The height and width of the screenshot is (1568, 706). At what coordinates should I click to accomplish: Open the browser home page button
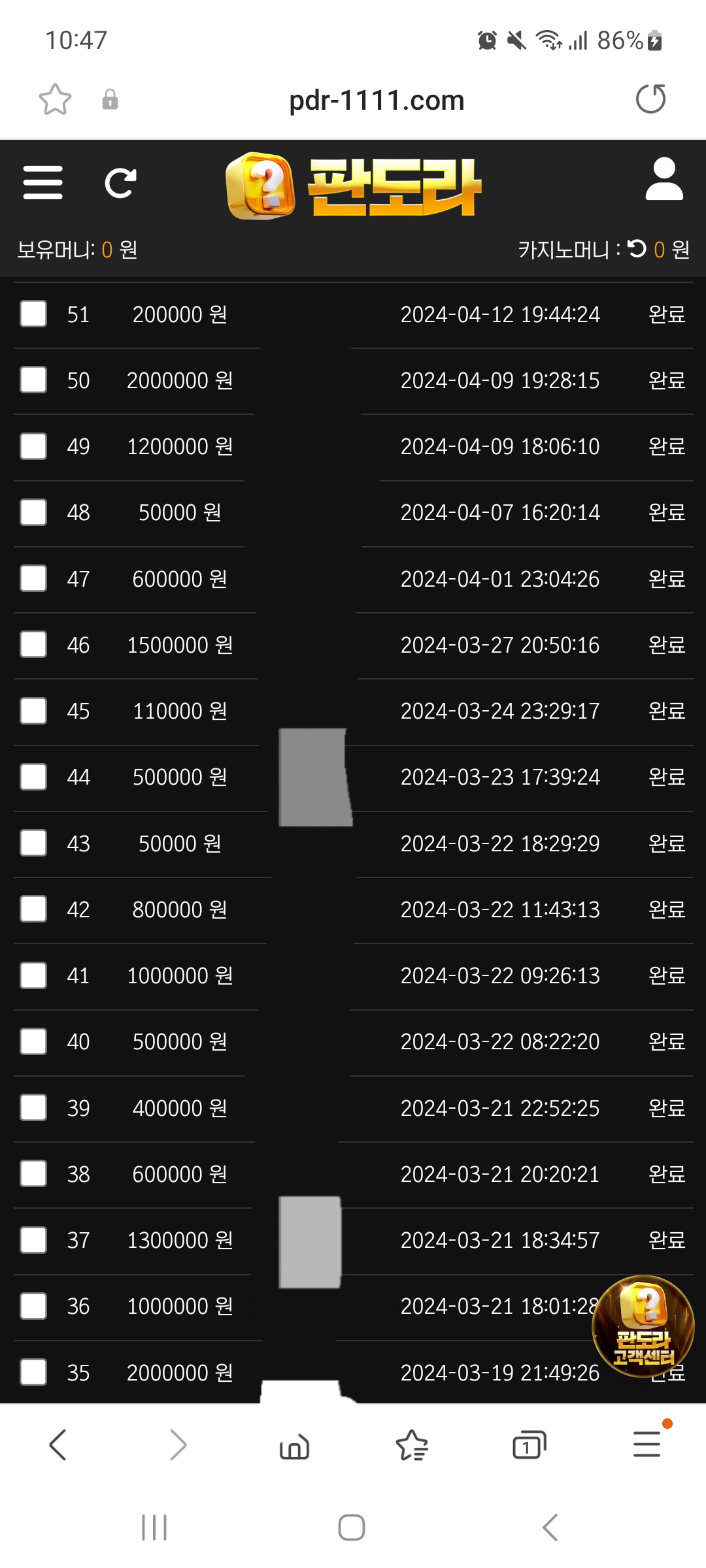click(294, 1446)
